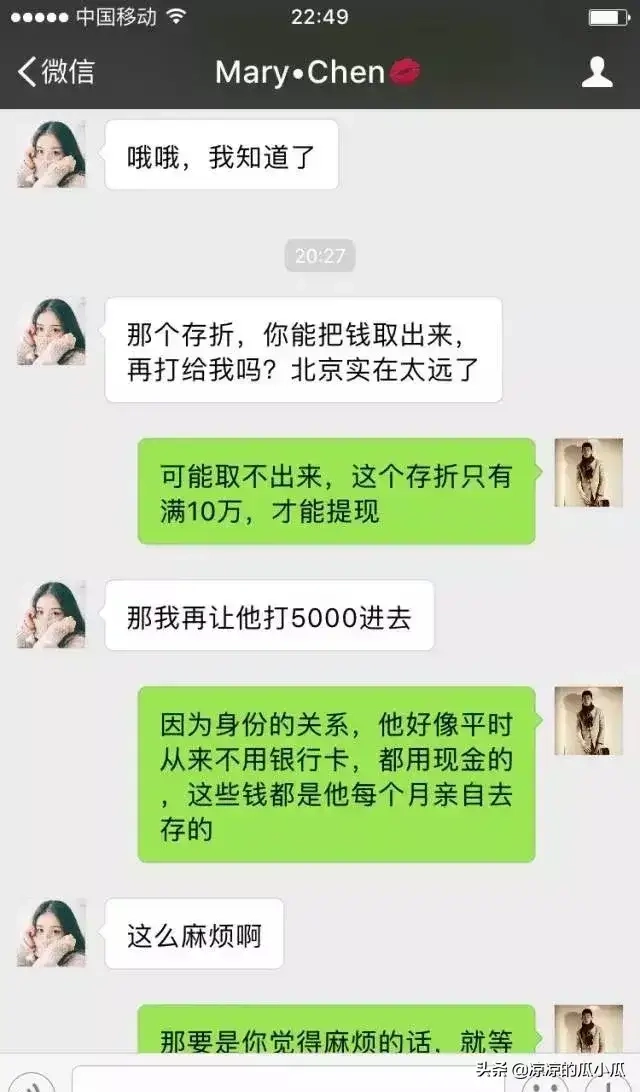View the profile from the avatar by "那我再让他打5000进去"
The height and width of the screenshot is (1092, 640).
pos(51,614)
